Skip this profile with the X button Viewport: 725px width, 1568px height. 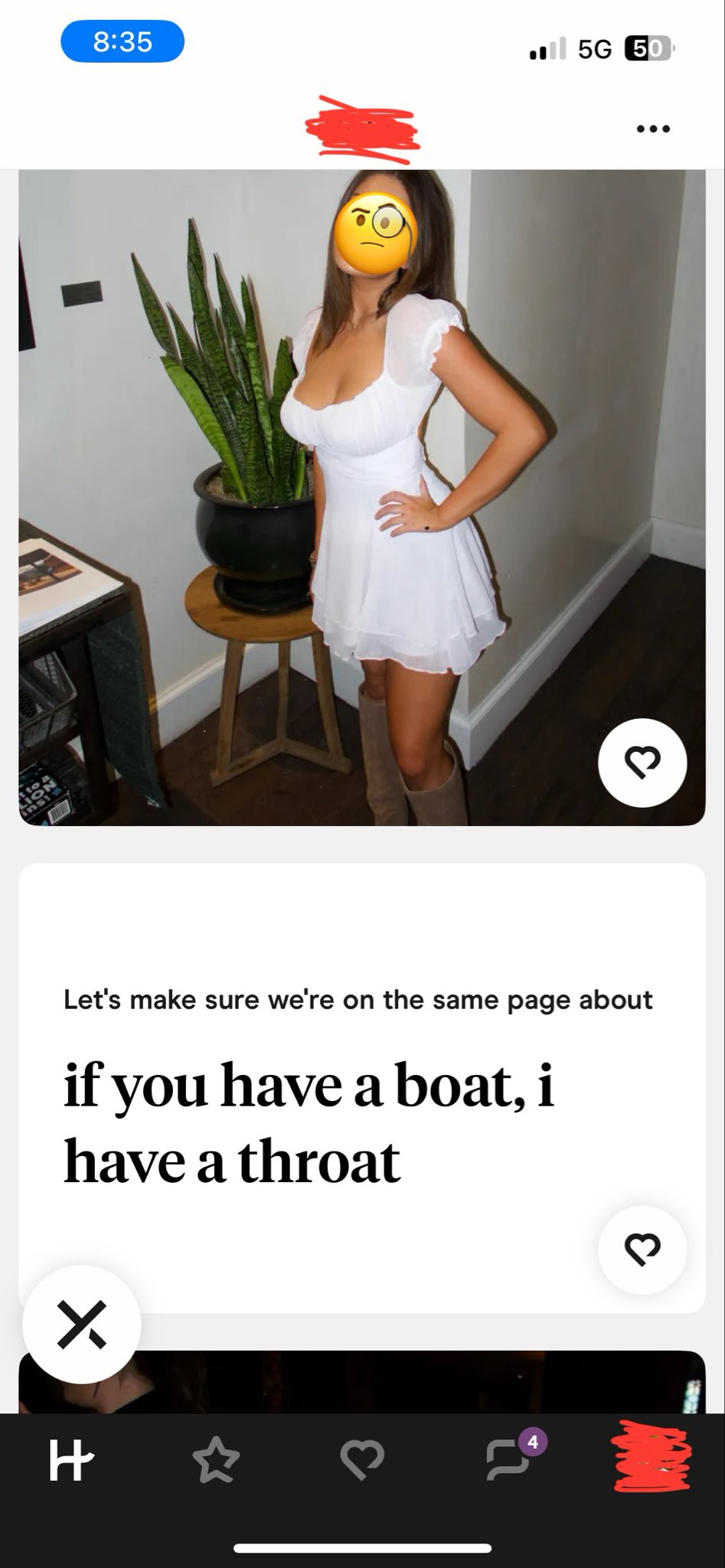[x=82, y=1324]
